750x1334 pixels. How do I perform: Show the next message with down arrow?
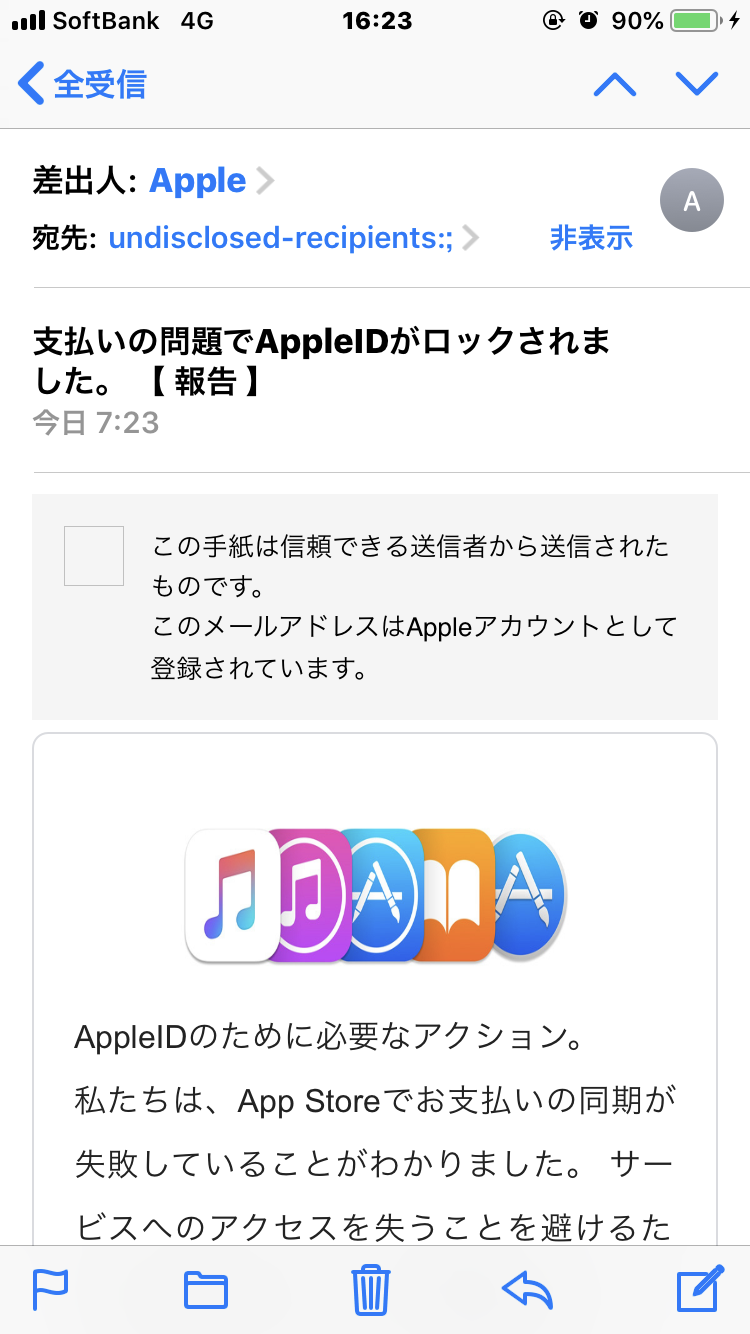pos(697,84)
